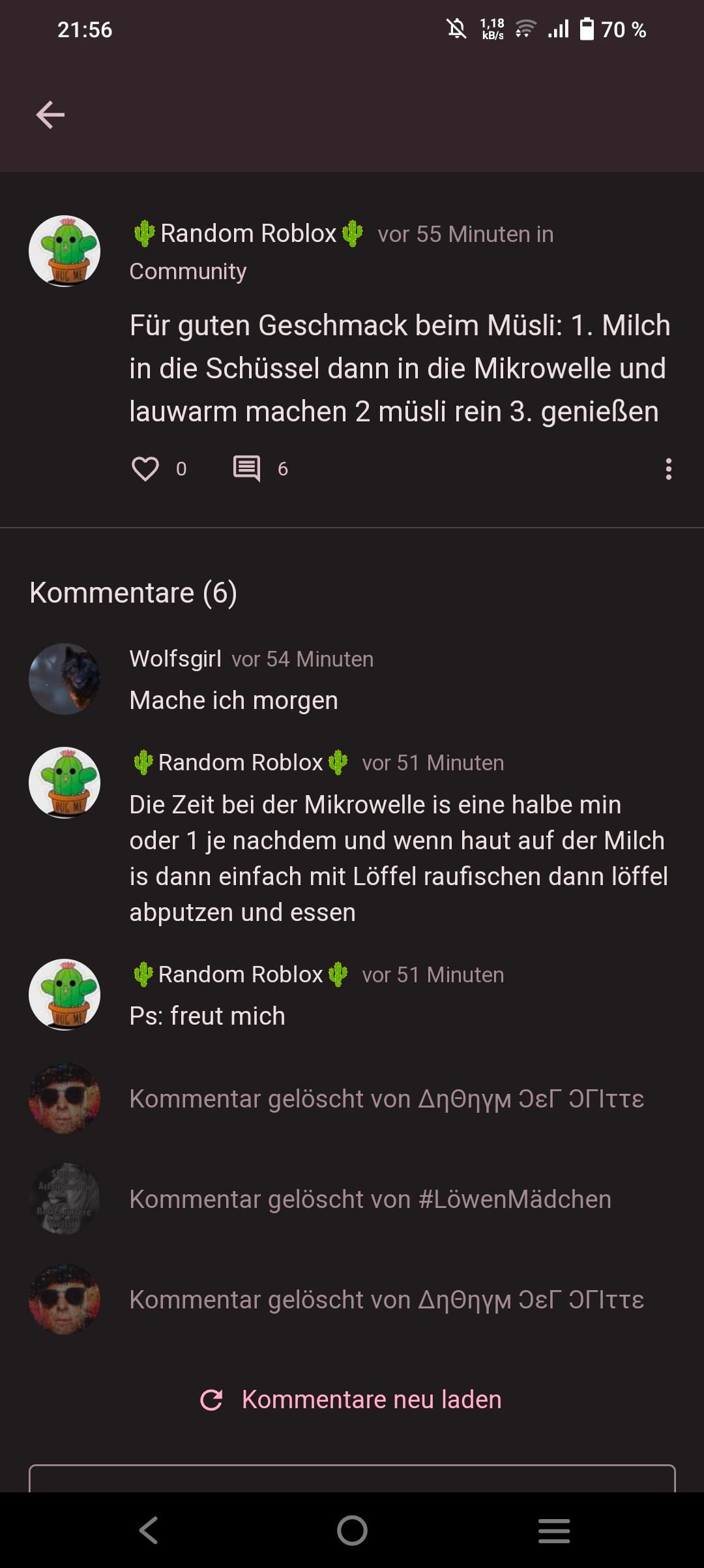
Task: Tap the system home button
Action: click(352, 1530)
